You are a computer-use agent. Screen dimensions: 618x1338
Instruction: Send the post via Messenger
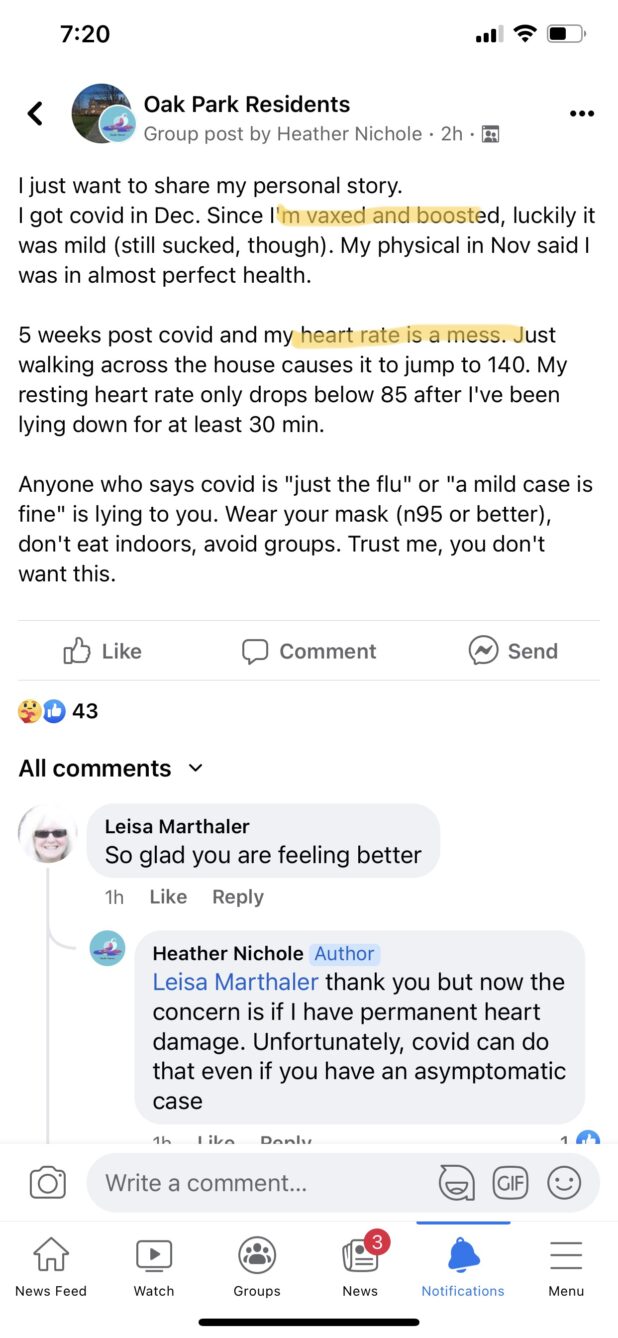[513, 651]
